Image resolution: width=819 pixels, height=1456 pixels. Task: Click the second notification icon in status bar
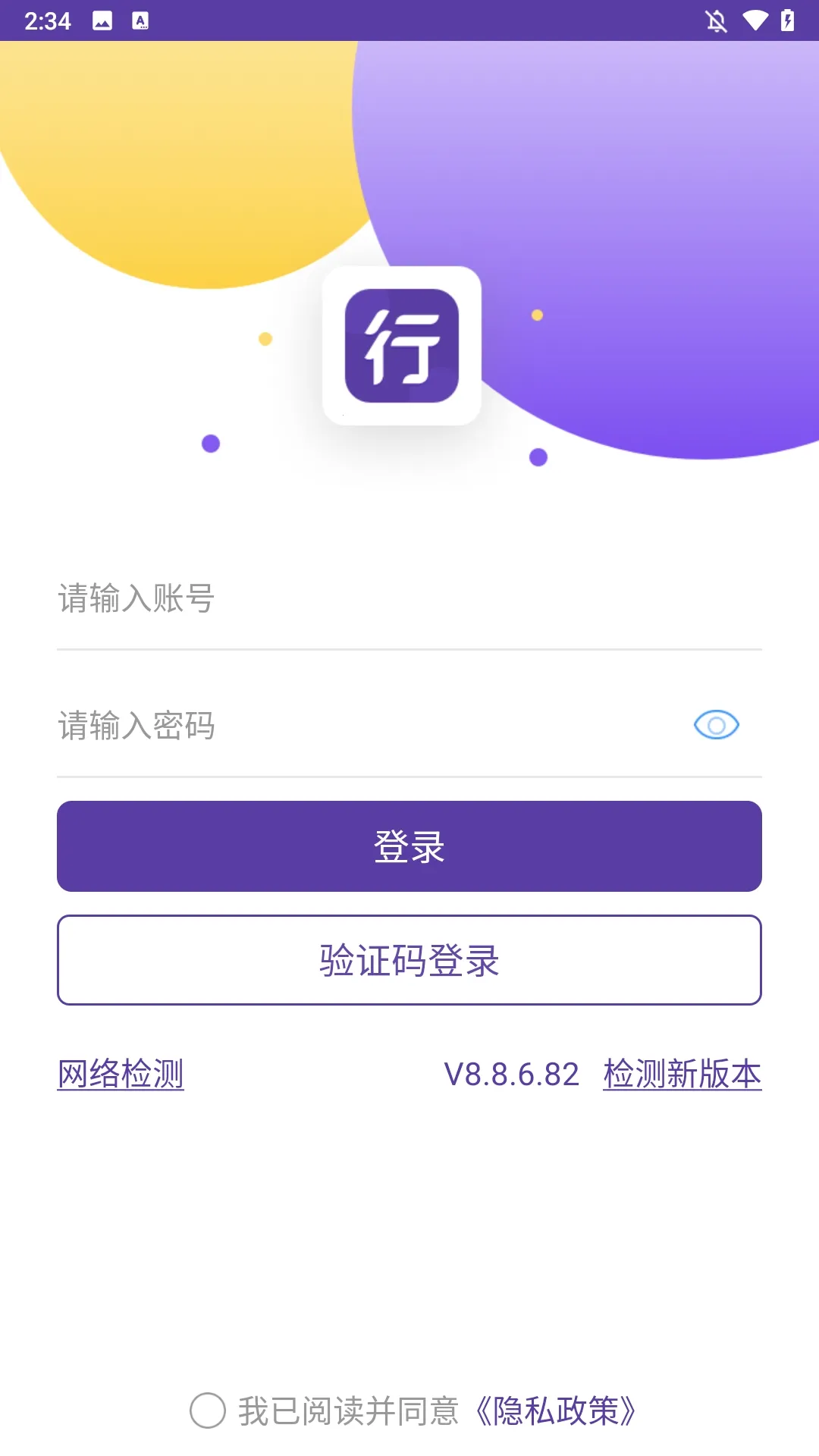tap(141, 22)
